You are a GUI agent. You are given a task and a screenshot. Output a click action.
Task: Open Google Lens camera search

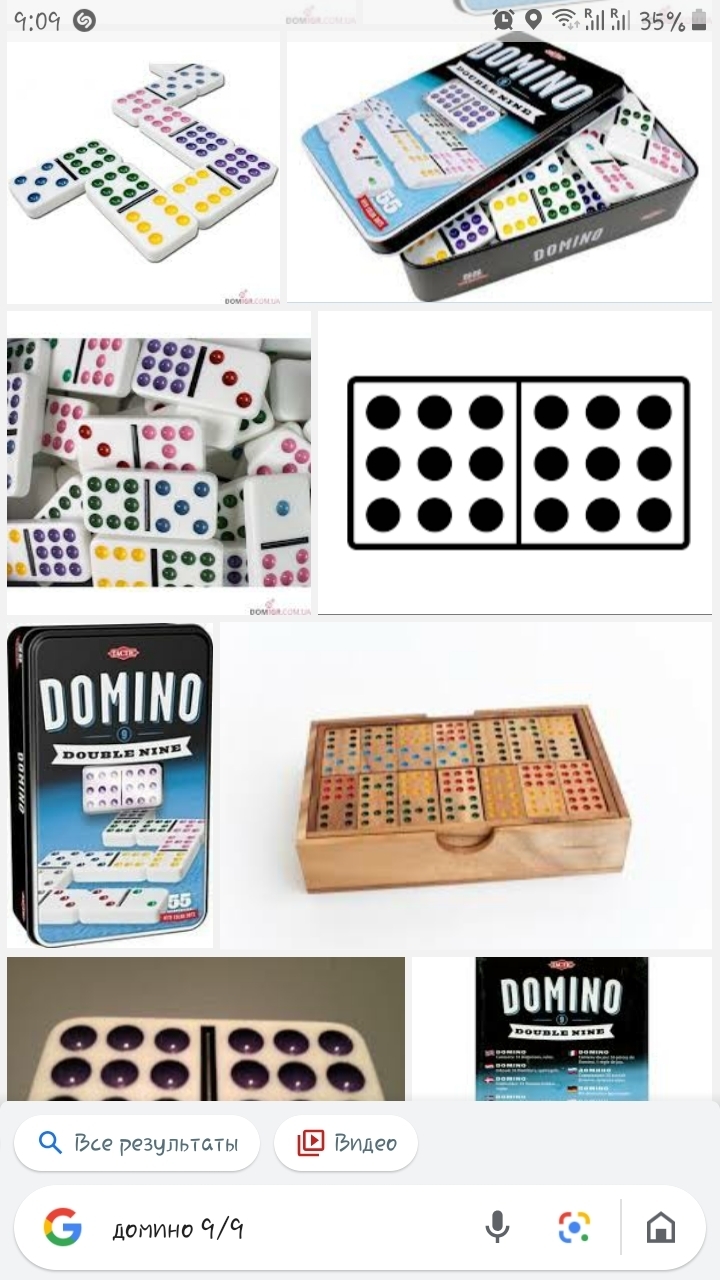coord(574,1227)
